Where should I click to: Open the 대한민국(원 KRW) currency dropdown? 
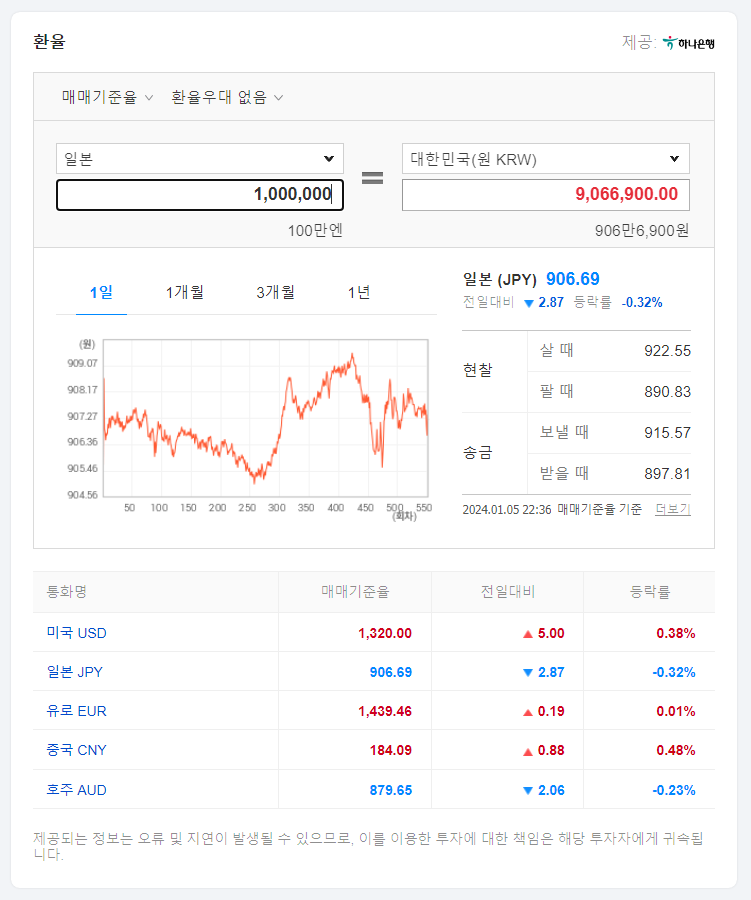coord(545,158)
